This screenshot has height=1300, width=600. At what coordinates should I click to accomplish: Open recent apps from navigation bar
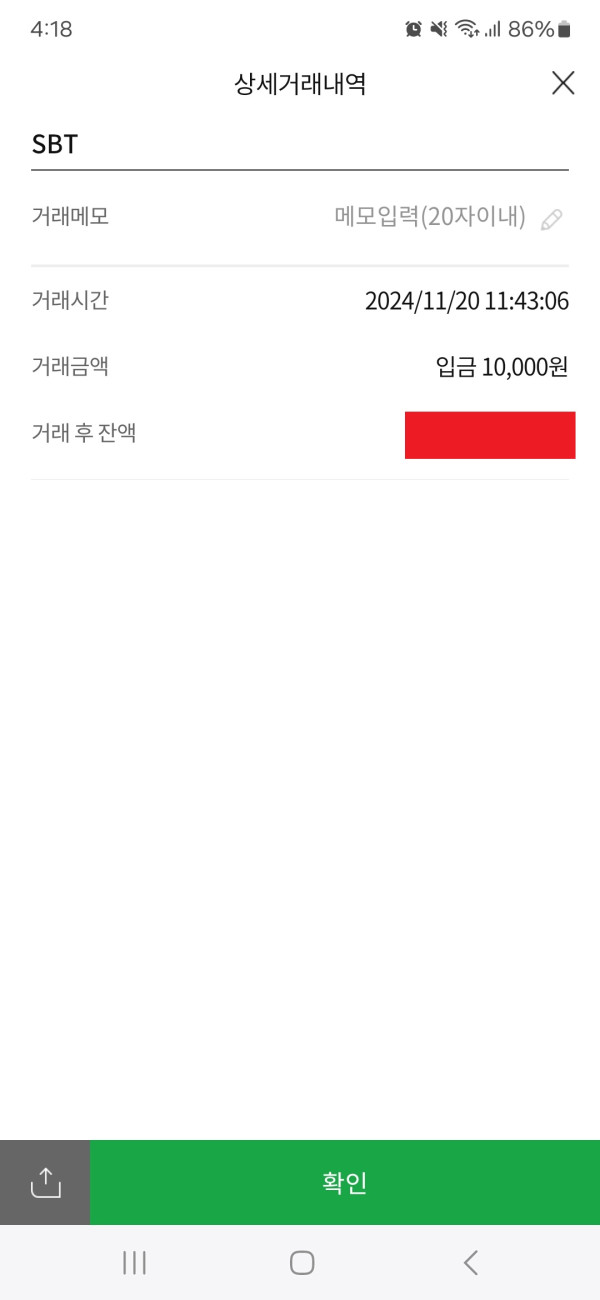click(x=134, y=1263)
